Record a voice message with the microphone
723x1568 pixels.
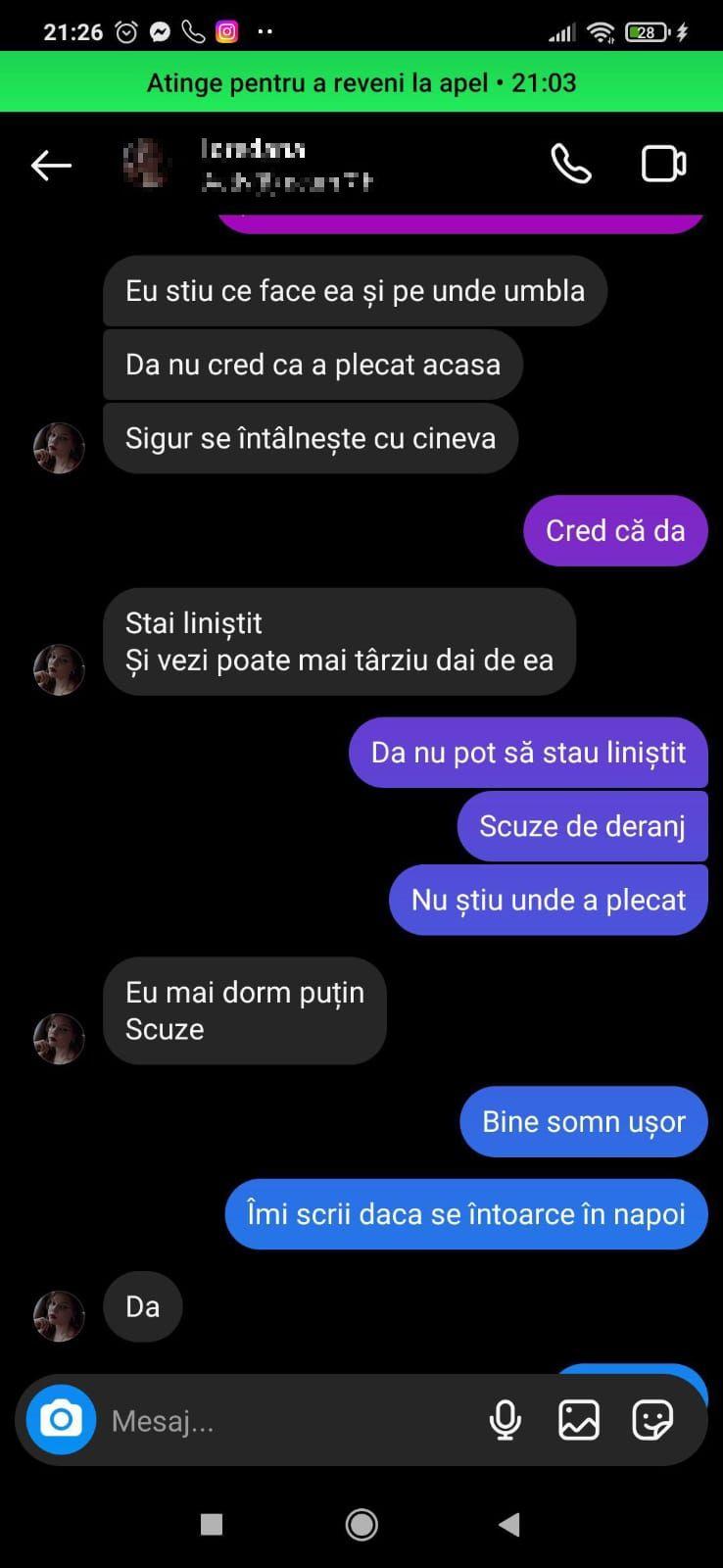coord(505,1418)
